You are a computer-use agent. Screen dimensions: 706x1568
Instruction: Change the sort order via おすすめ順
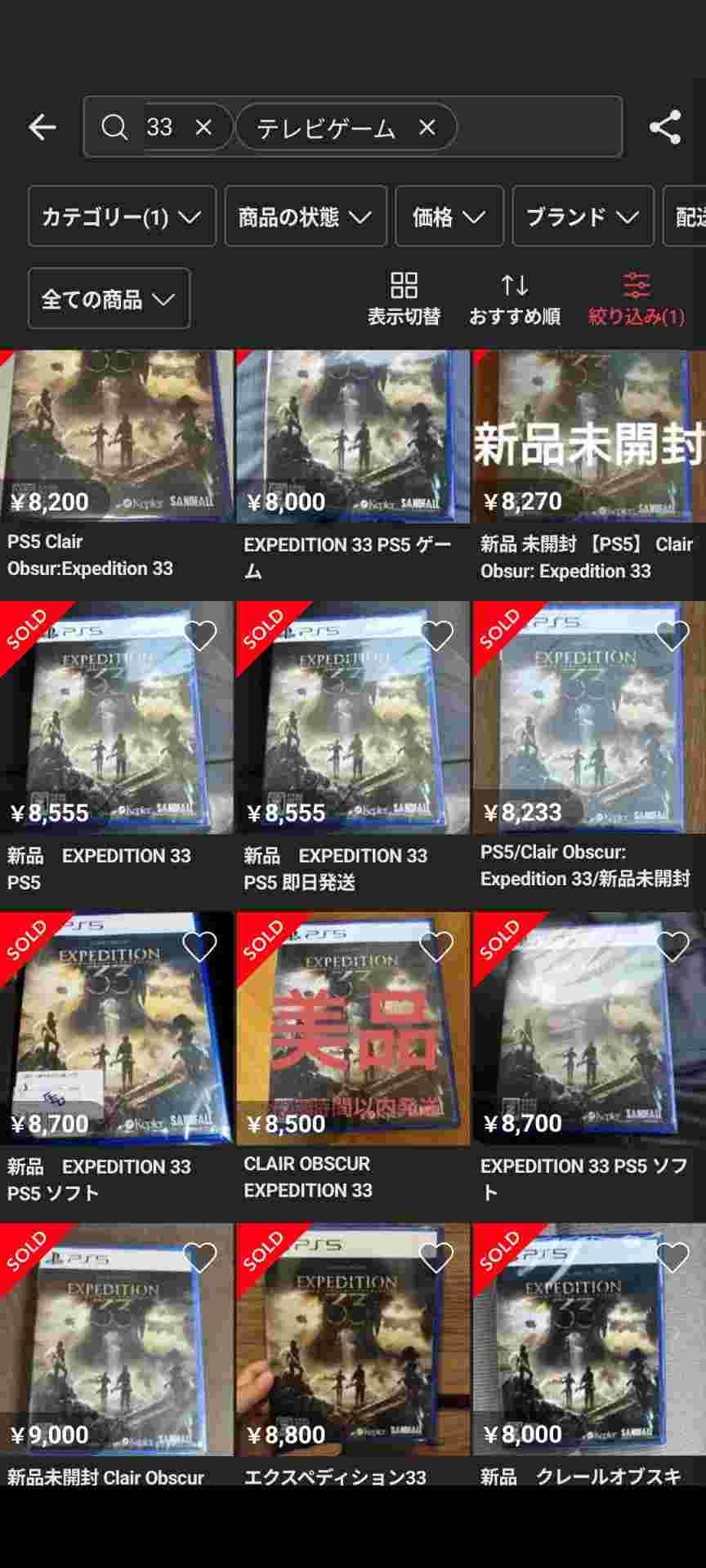pyautogui.click(x=515, y=298)
